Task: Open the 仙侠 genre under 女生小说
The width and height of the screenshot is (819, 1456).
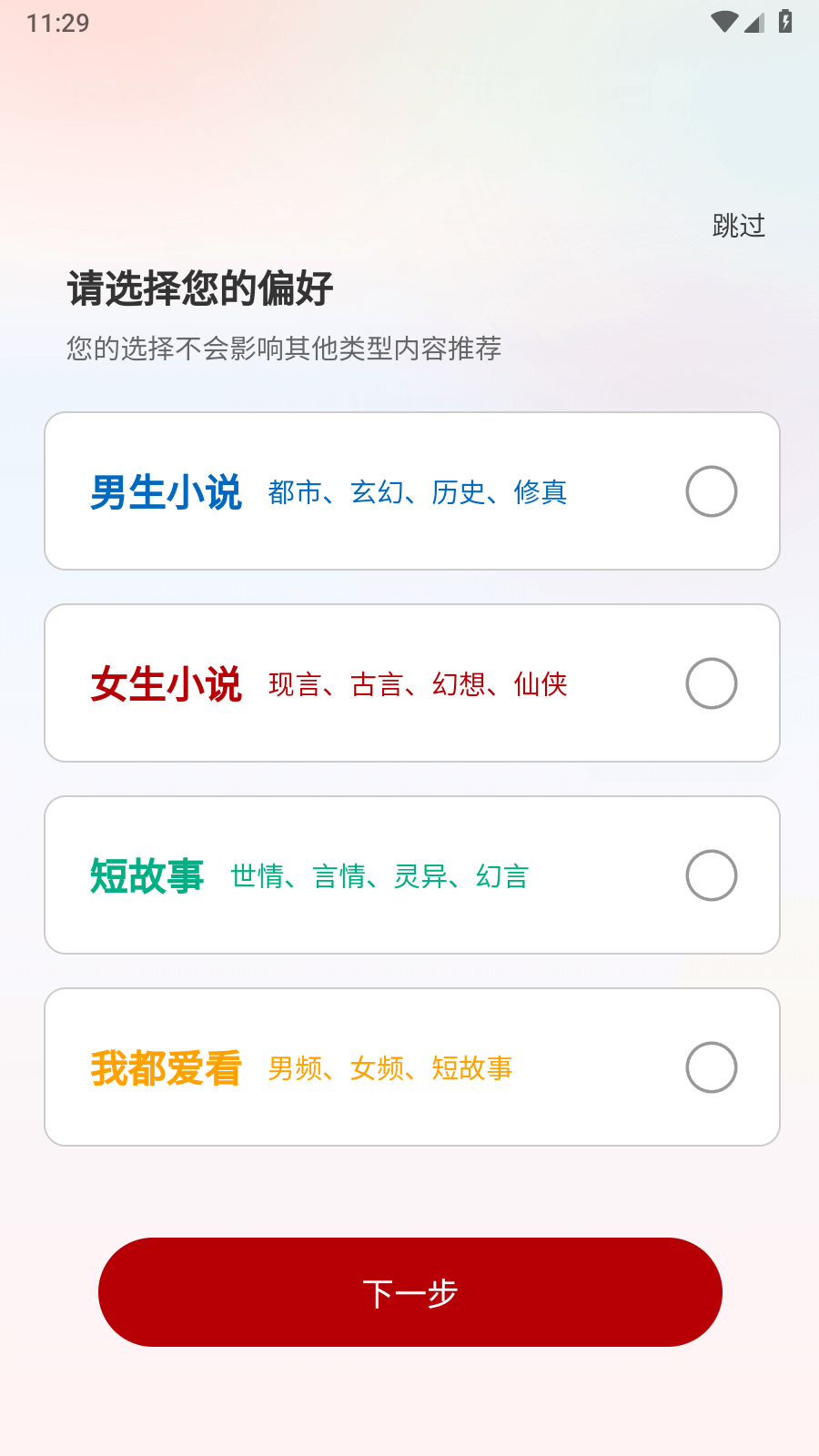Action: (x=546, y=684)
